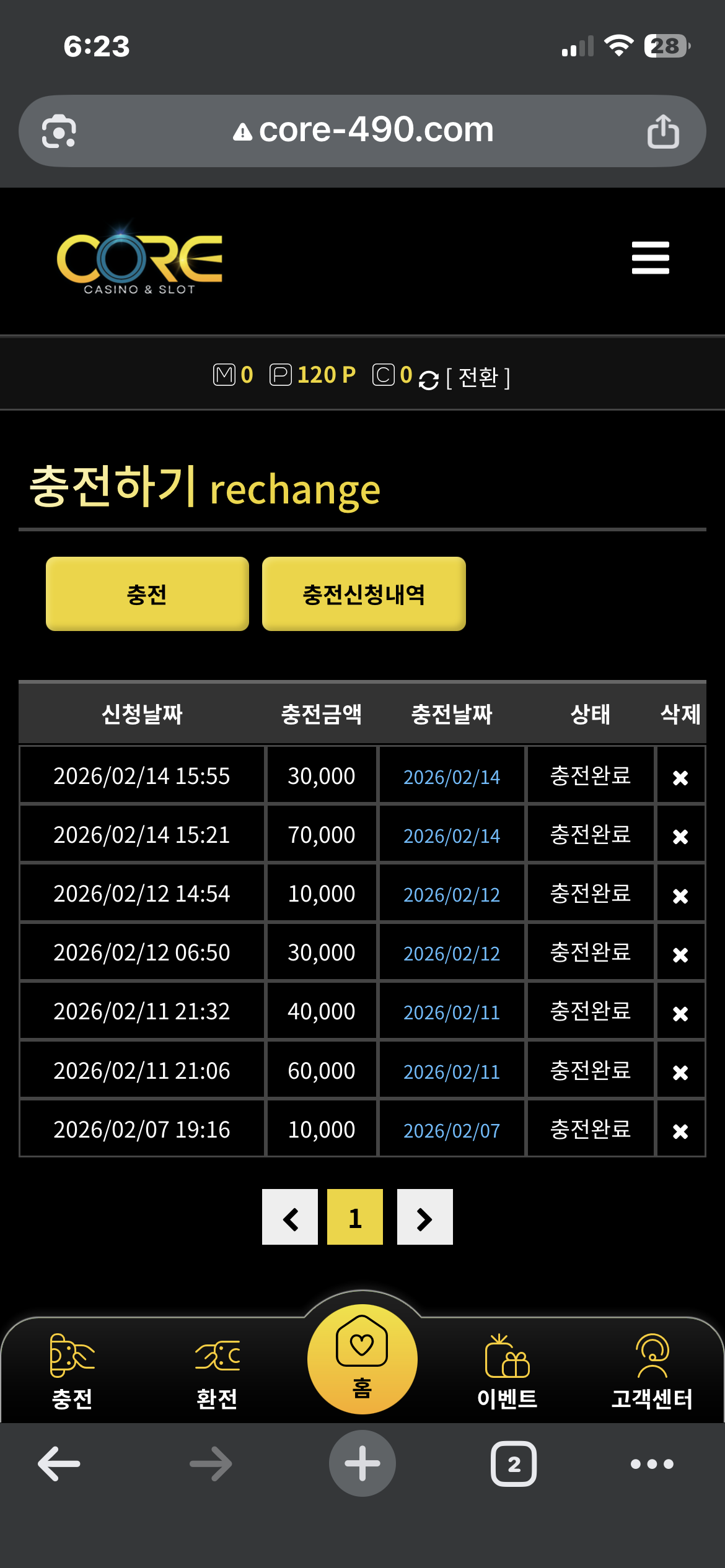Delete the 2026/02/14 15:21 record
The width and height of the screenshot is (725, 1568).
(x=680, y=837)
